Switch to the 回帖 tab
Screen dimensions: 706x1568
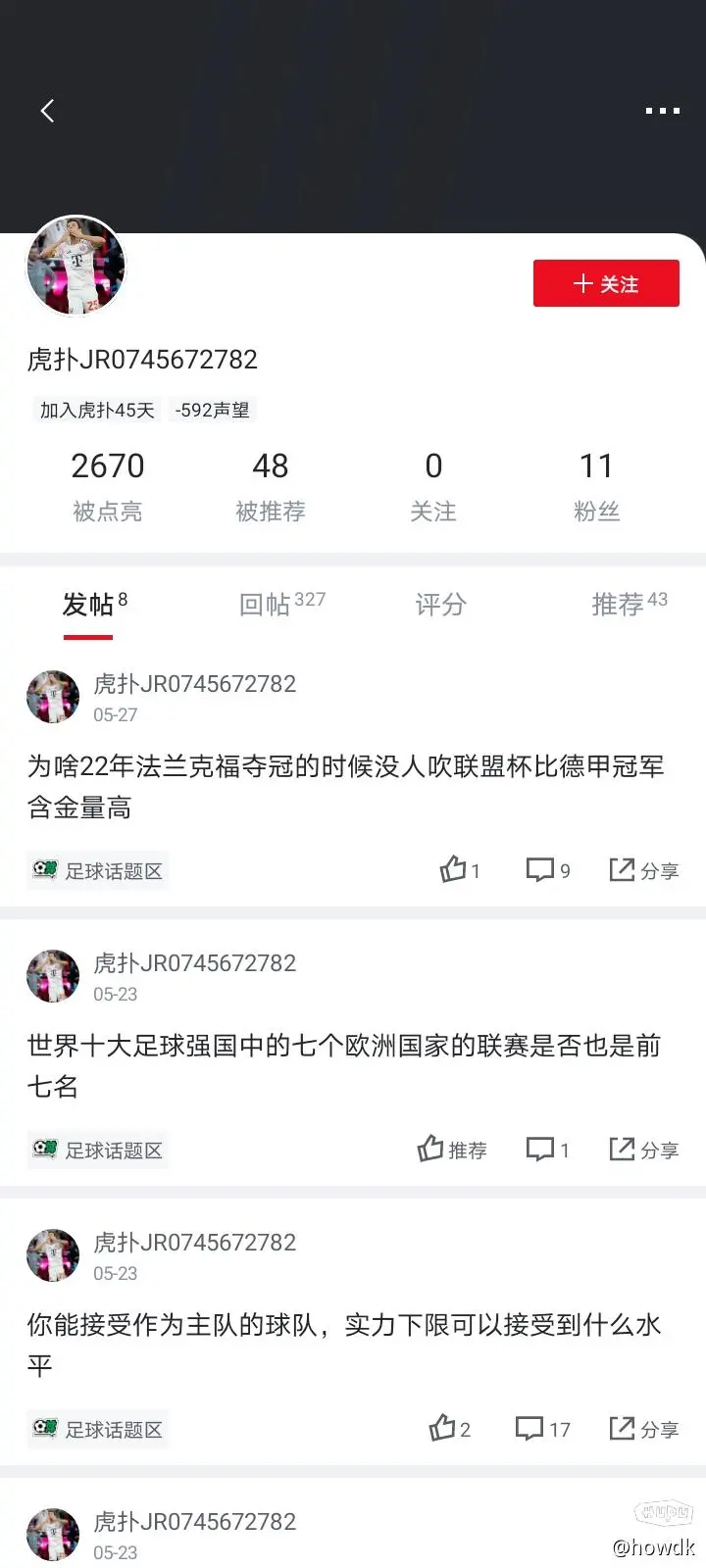coord(281,604)
